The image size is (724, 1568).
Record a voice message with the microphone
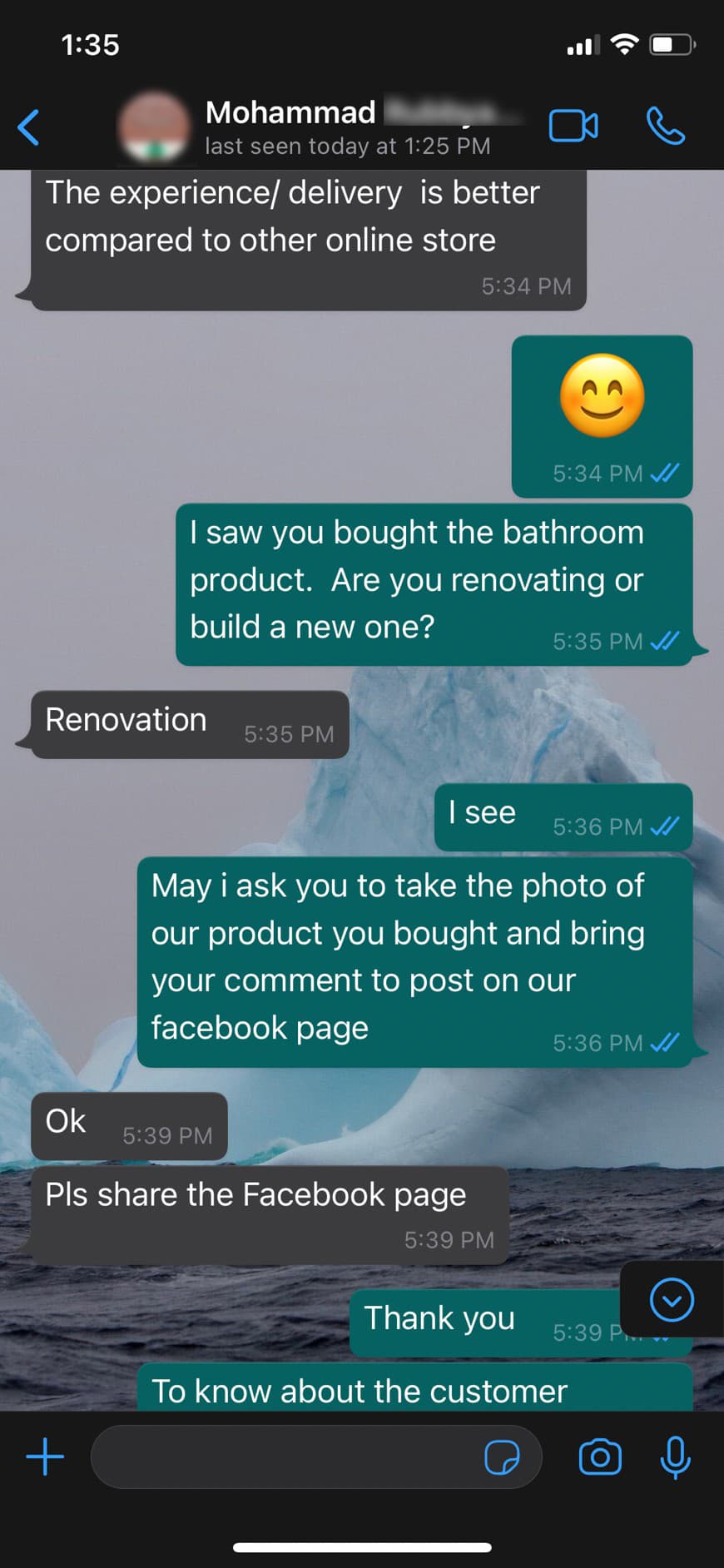click(675, 1457)
